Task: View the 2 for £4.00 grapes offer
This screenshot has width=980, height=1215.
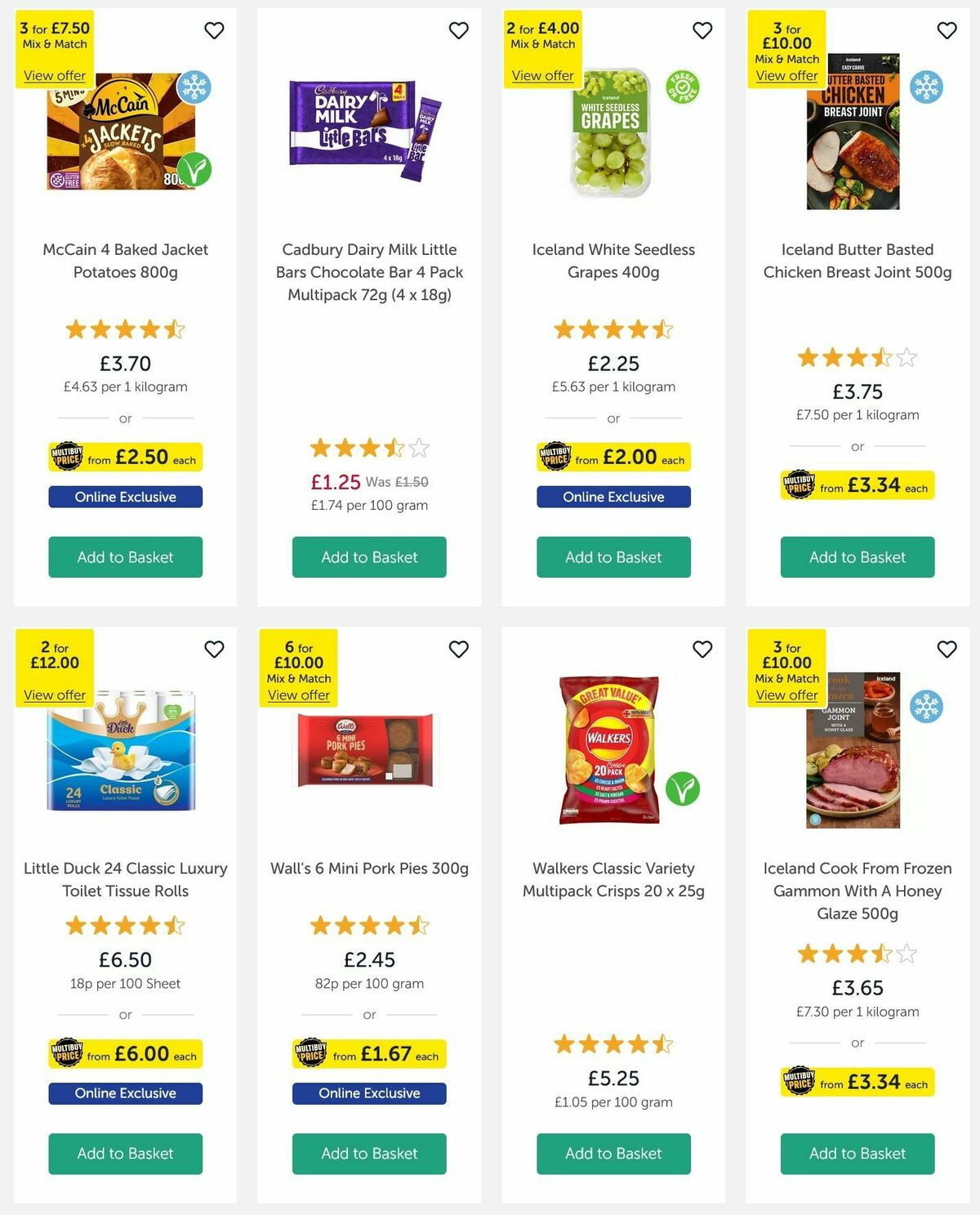Action: pos(543,75)
